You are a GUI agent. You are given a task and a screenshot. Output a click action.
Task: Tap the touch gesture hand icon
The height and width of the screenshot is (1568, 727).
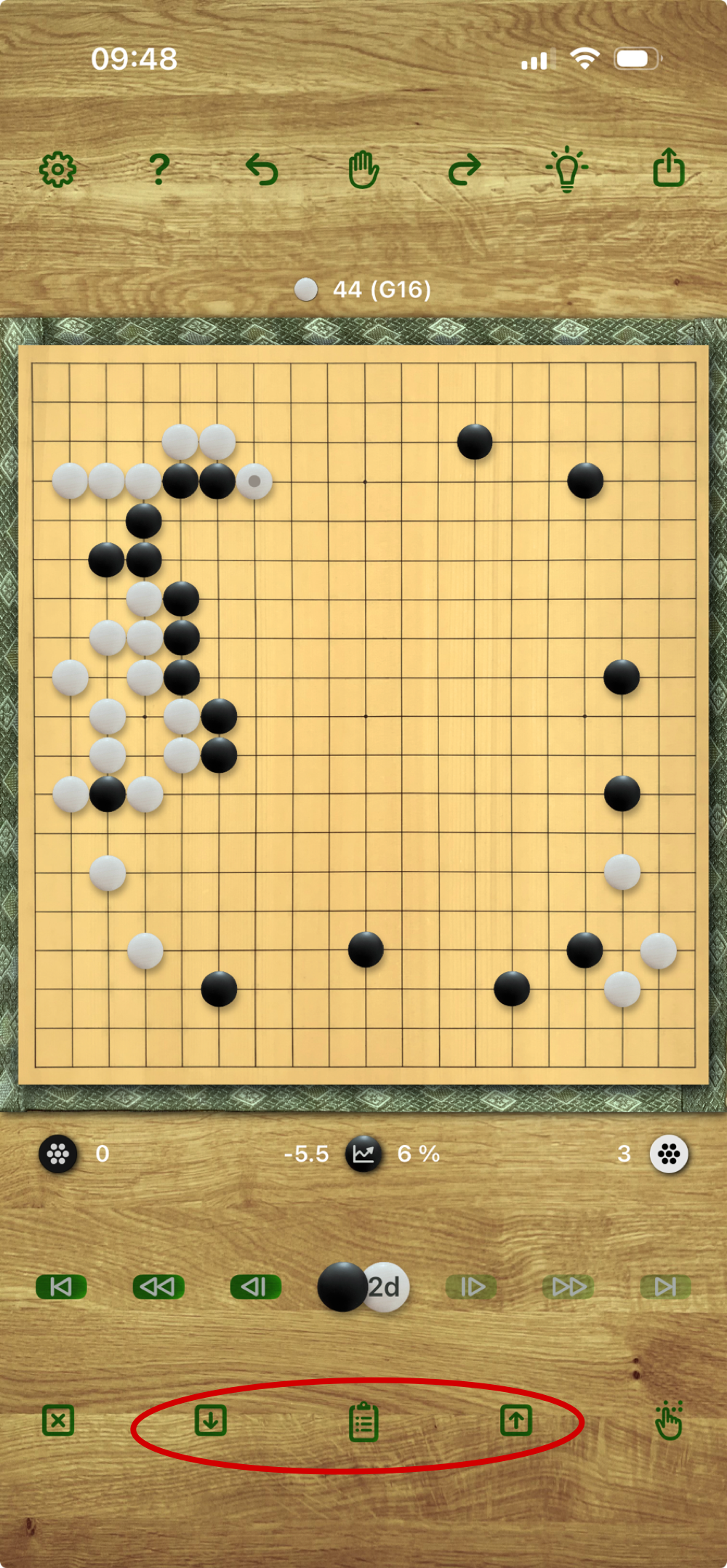[668, 1420]
